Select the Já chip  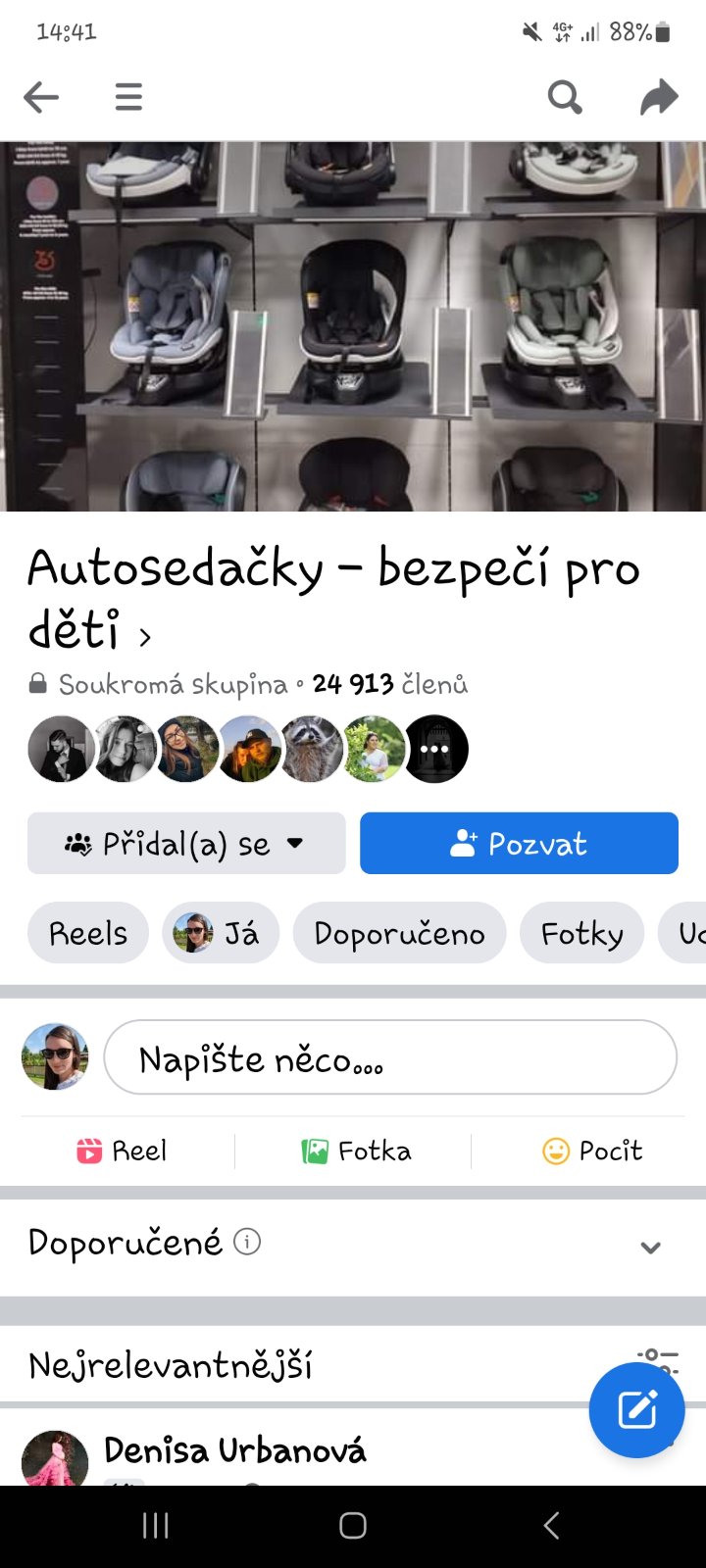pos(221,933)
